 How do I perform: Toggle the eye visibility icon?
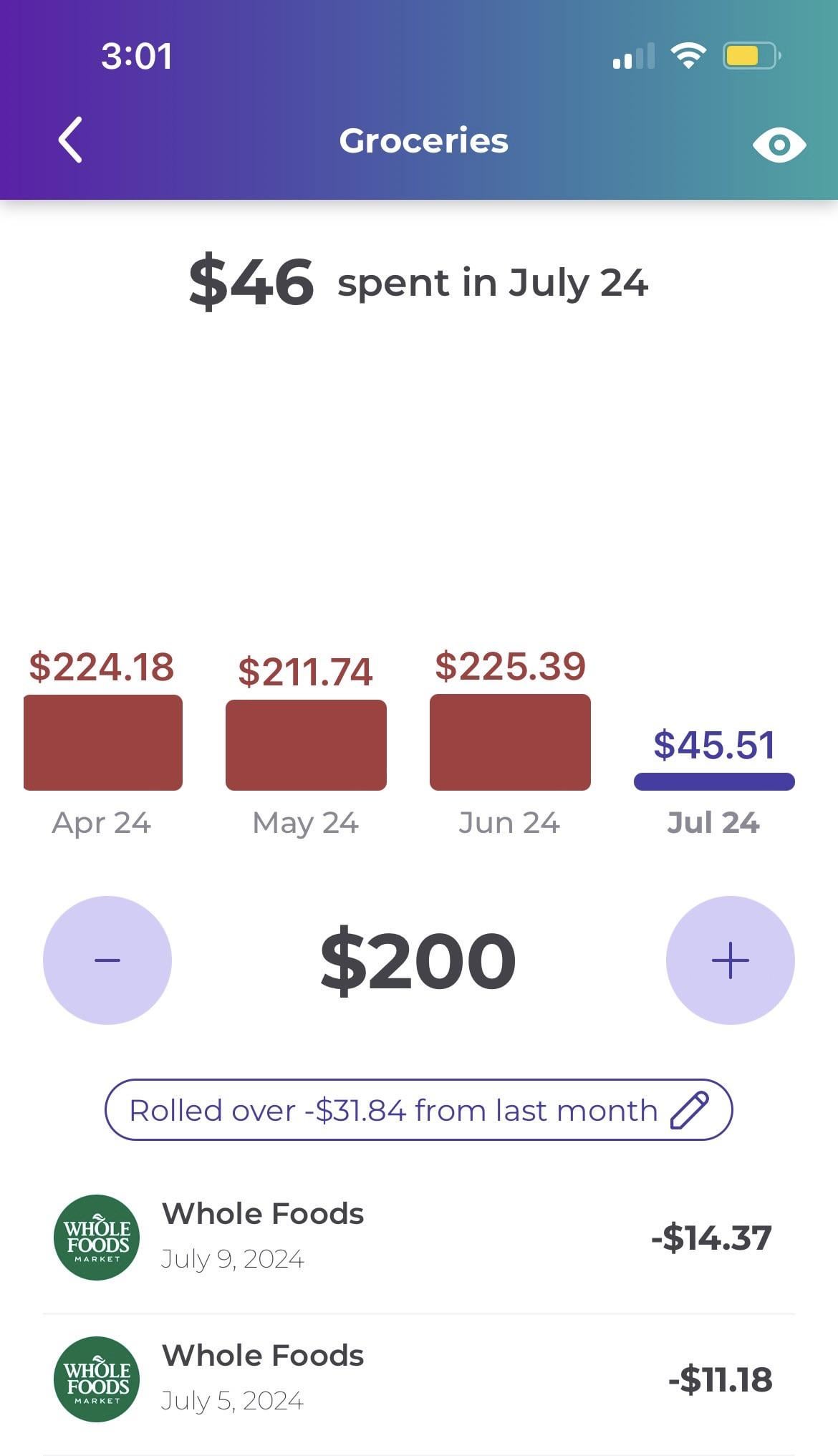(779, 145)
